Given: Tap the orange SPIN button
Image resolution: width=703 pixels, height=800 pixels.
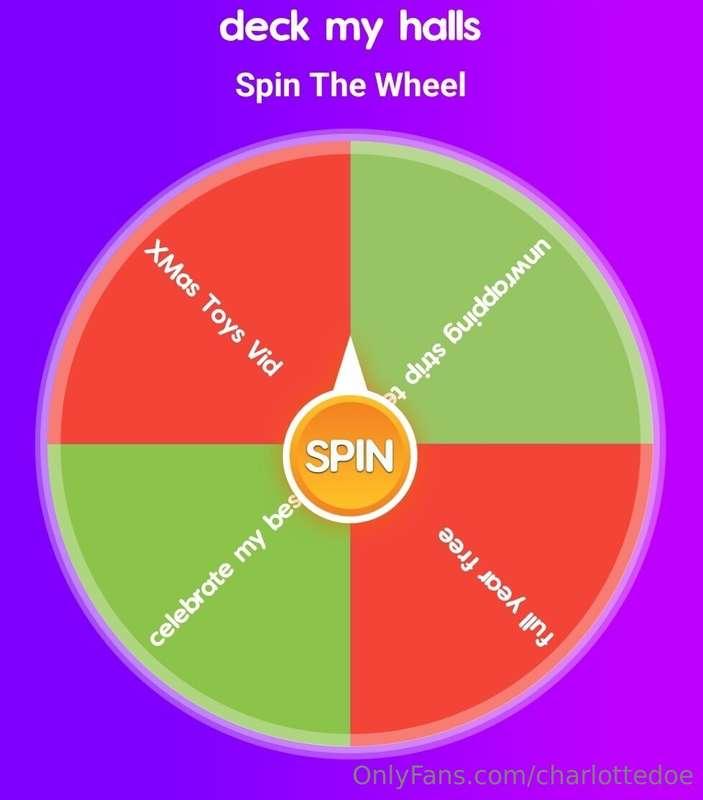Looking at the screenshot, I should (x=348, y=456).
